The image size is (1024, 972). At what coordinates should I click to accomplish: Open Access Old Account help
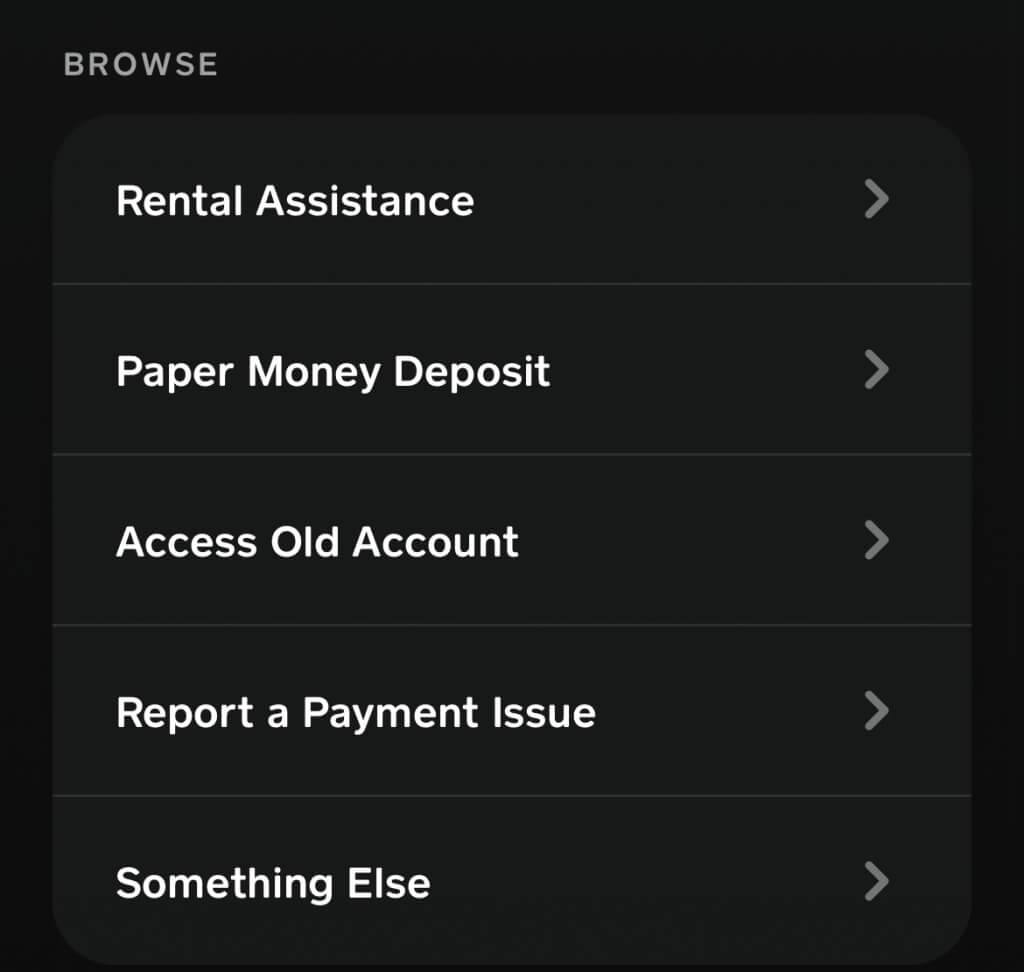[x=317, y=542]
